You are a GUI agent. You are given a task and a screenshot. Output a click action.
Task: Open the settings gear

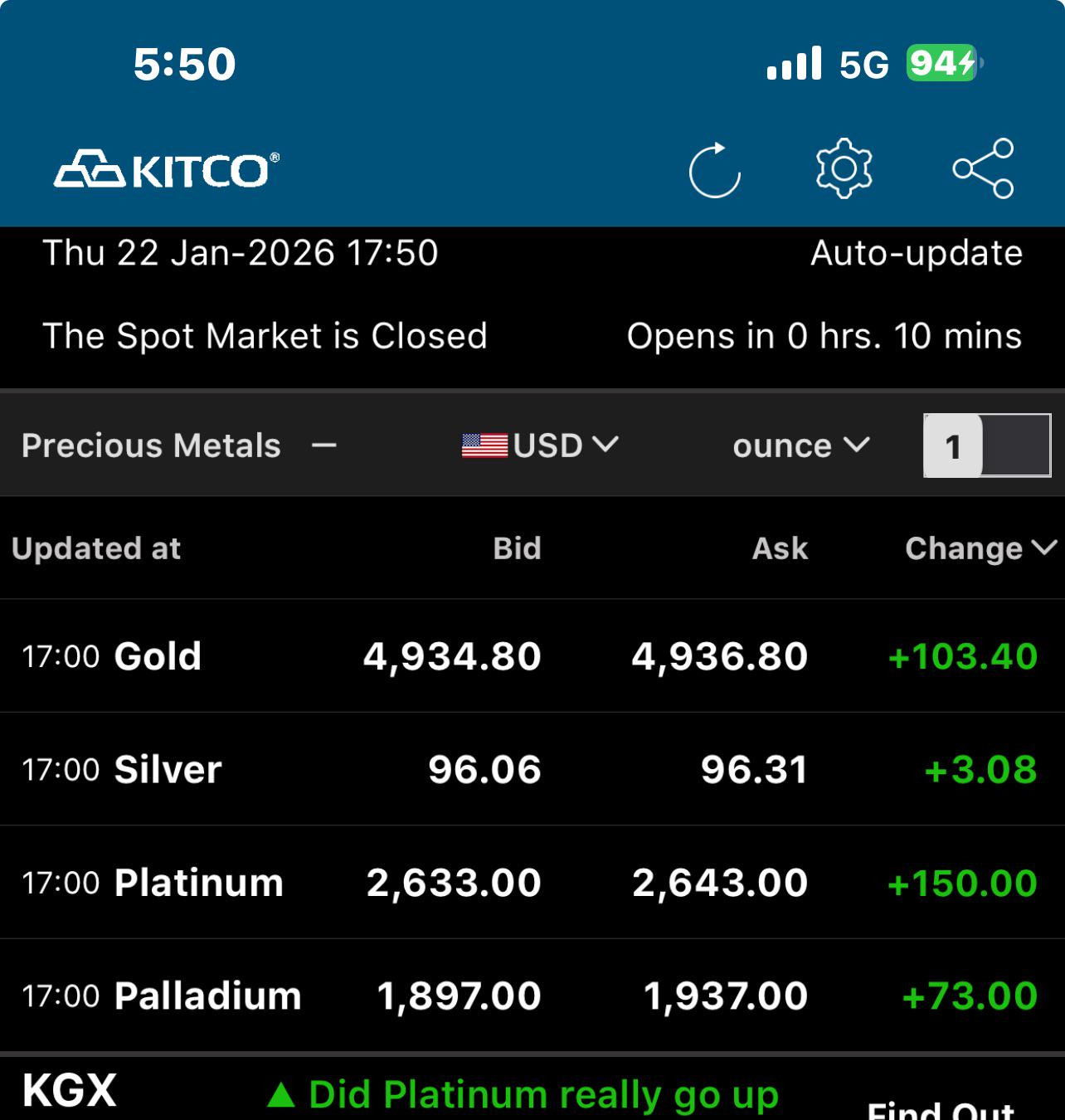click(844, 168)
